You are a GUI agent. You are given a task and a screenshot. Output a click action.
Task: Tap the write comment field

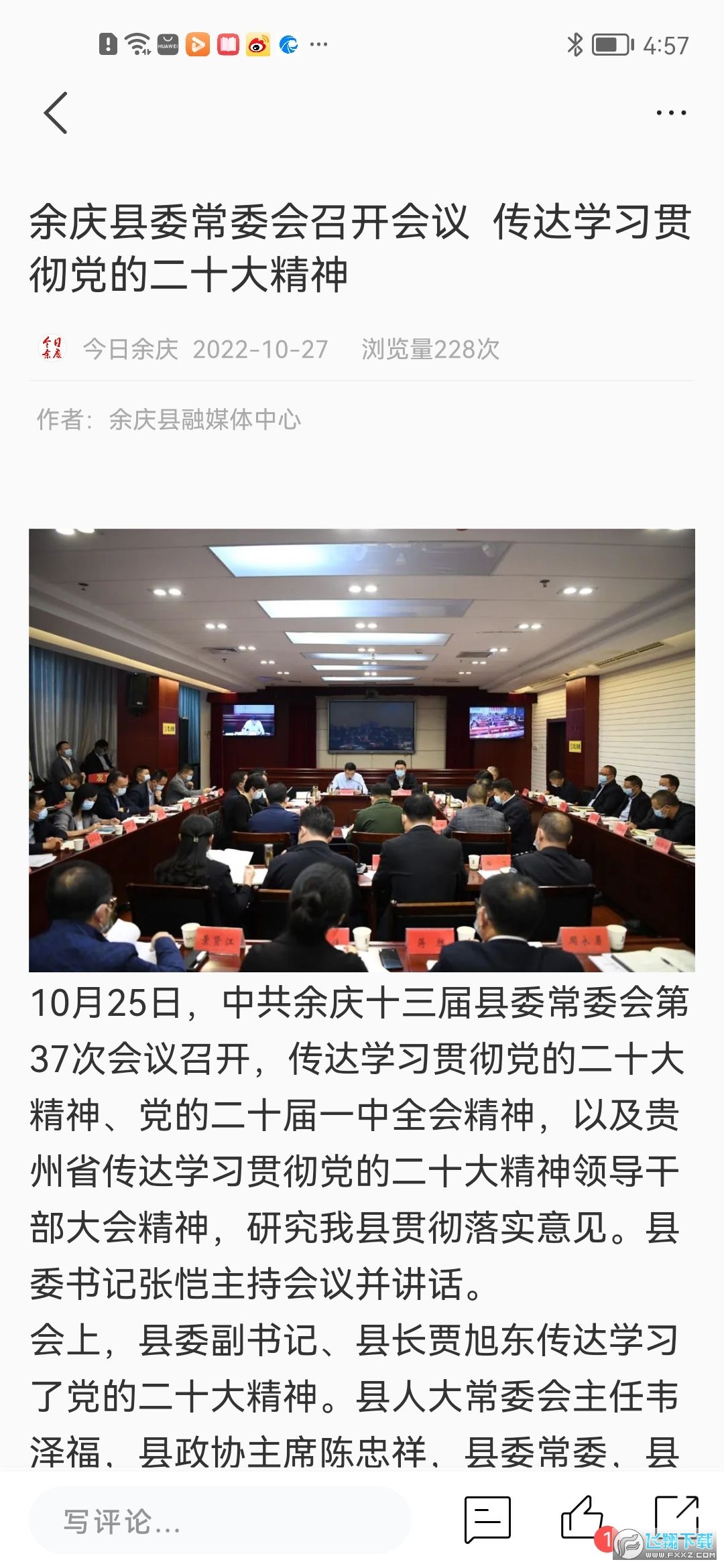pyautogui.click(x=220, y=1521)
